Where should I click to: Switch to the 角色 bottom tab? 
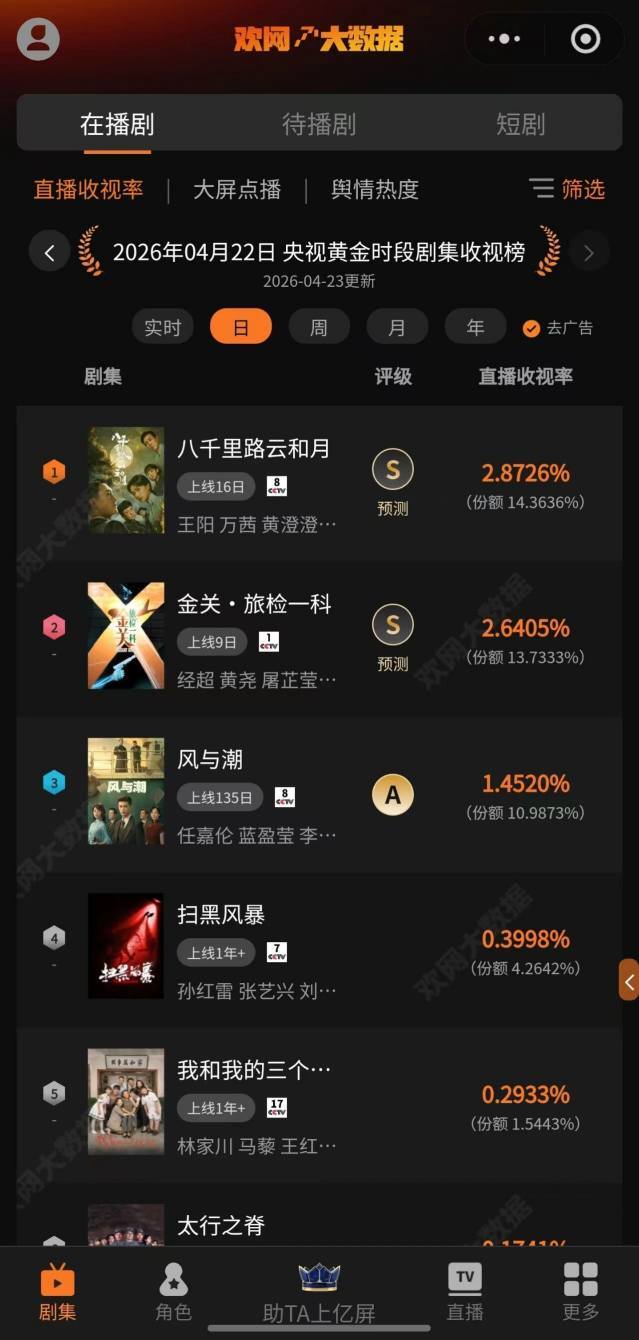click(173, 1292)
